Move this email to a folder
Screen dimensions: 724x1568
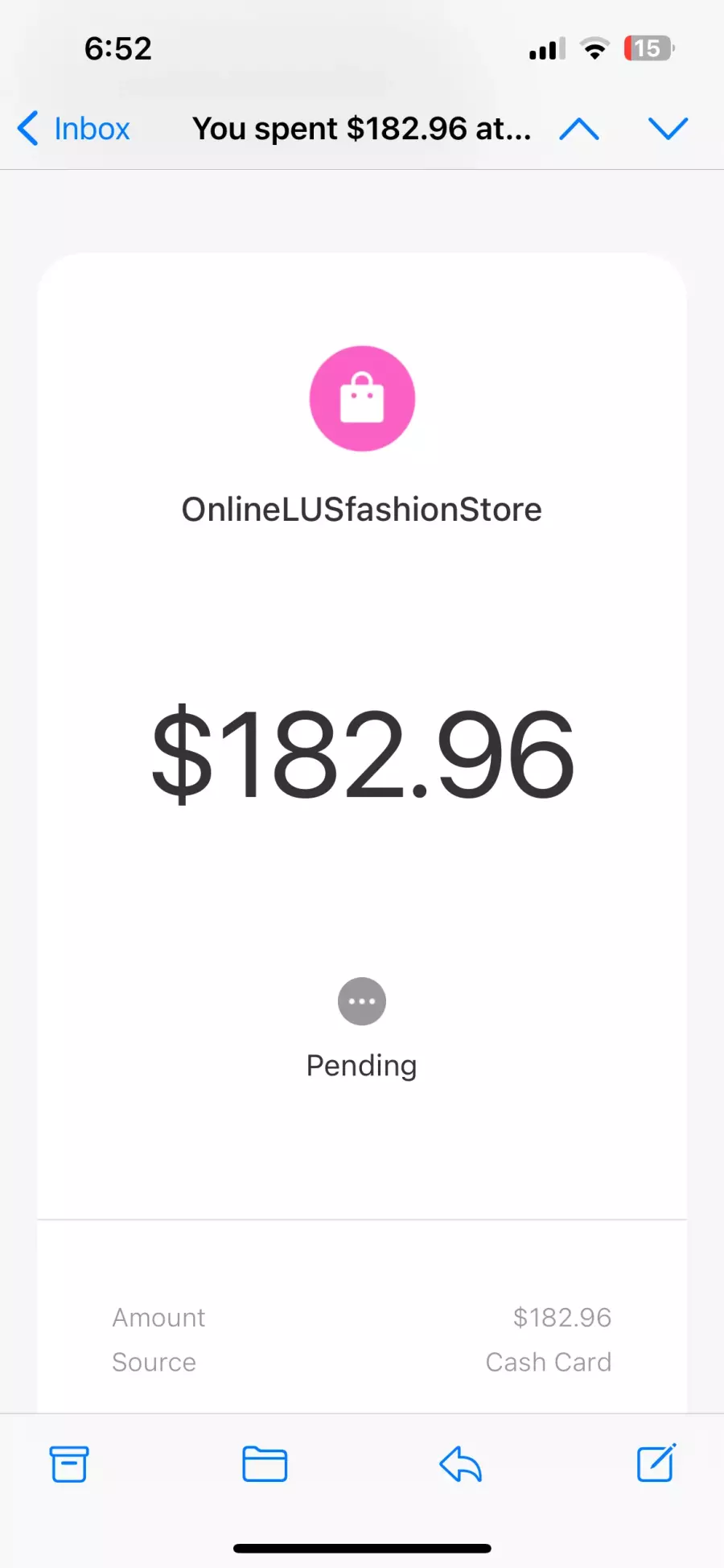(x=265, y=1464)
